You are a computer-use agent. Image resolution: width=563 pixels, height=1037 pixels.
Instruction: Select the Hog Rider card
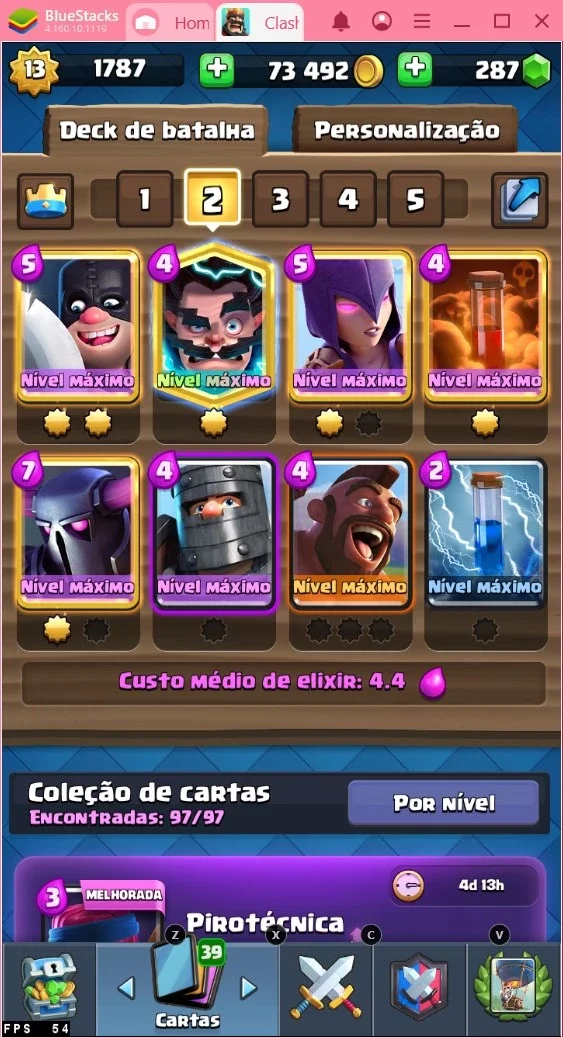point(351,532)
